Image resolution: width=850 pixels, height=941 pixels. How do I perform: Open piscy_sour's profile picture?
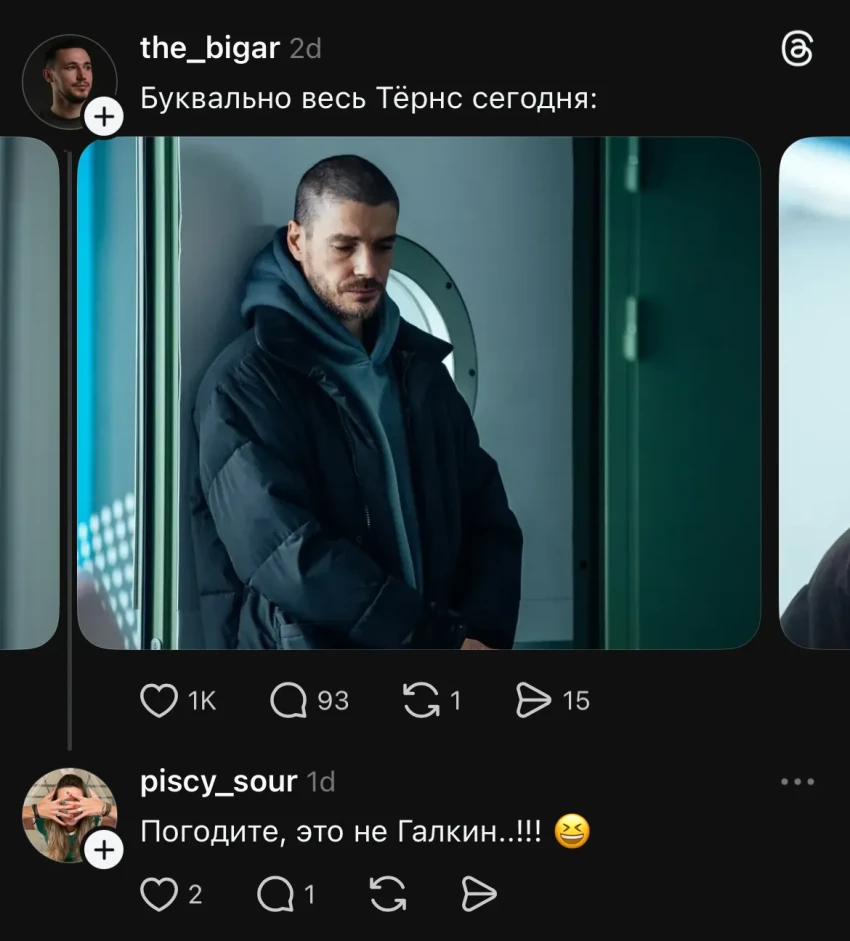pos(68,815)
